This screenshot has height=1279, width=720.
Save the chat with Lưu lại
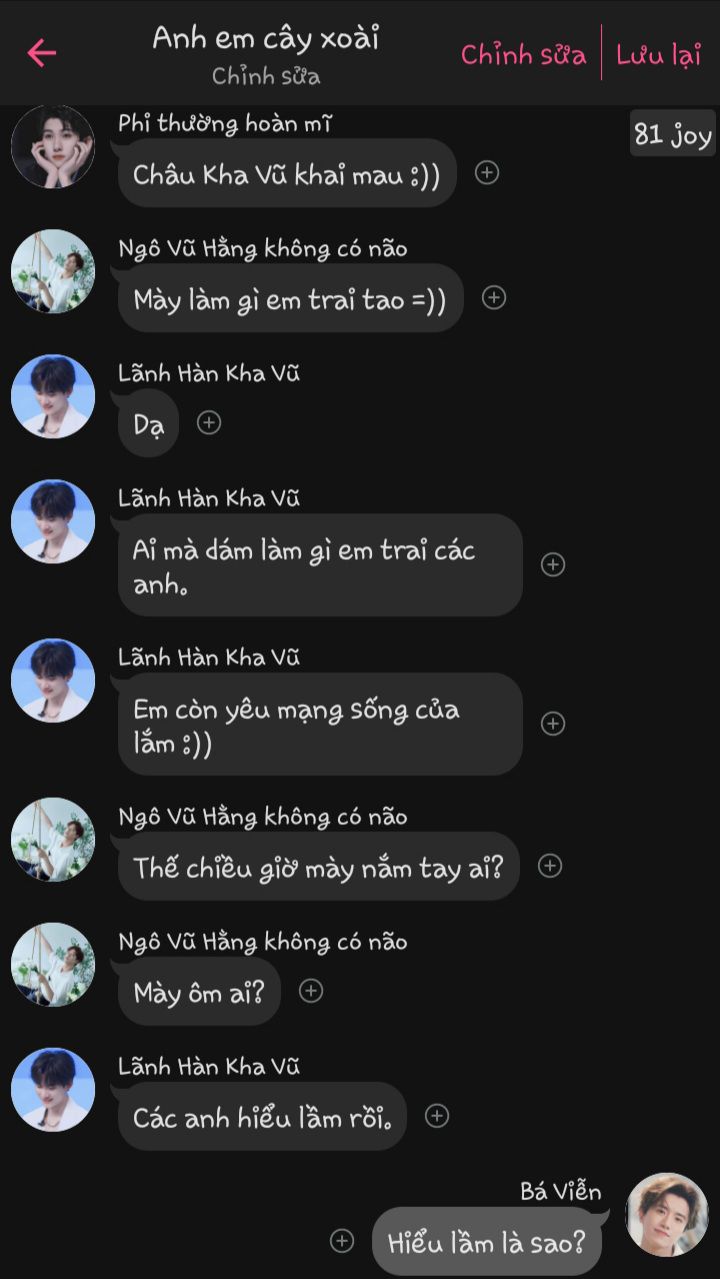point(658,54)
